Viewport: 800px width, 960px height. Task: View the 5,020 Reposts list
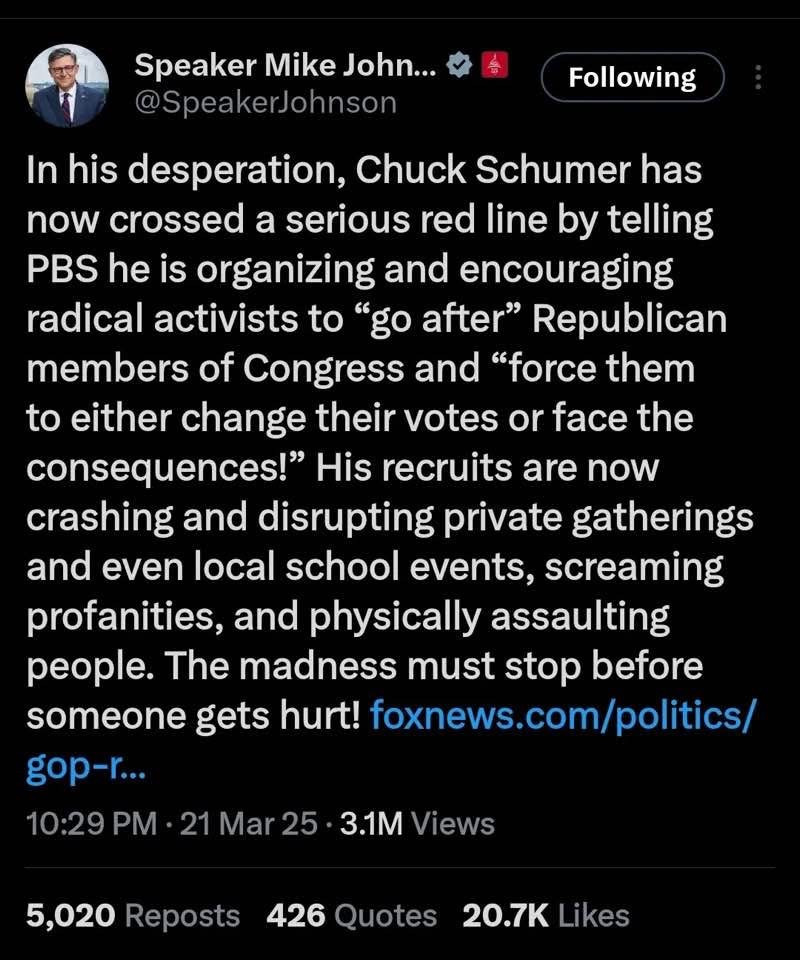click(x=133, y=915)
